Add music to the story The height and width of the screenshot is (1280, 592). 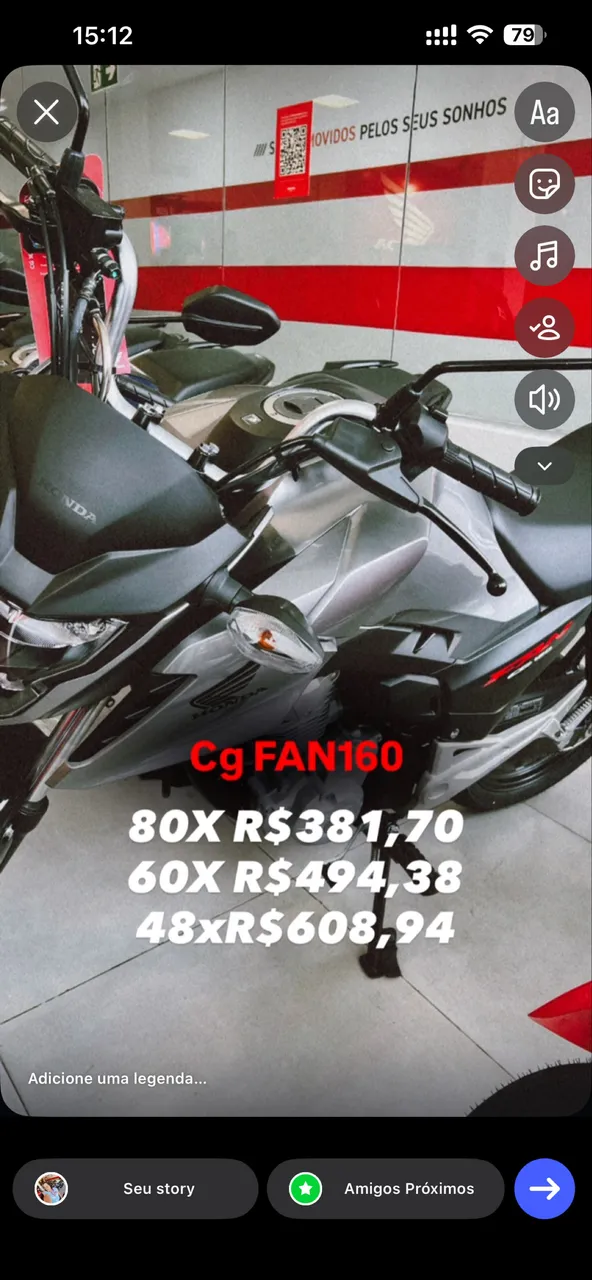pyautogui.click(x=544, y=256)
